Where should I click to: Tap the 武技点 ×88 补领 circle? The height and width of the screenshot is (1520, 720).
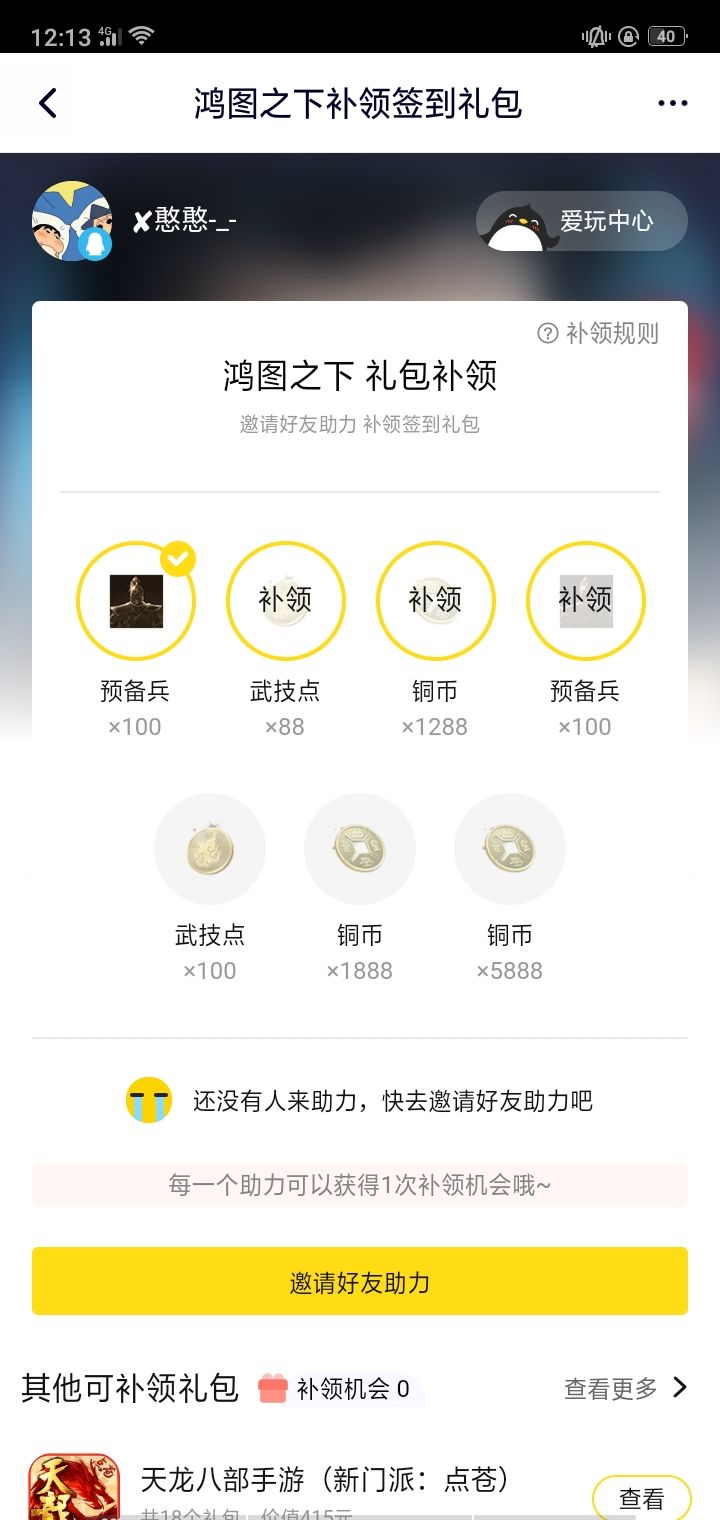(x=286, y=601)
